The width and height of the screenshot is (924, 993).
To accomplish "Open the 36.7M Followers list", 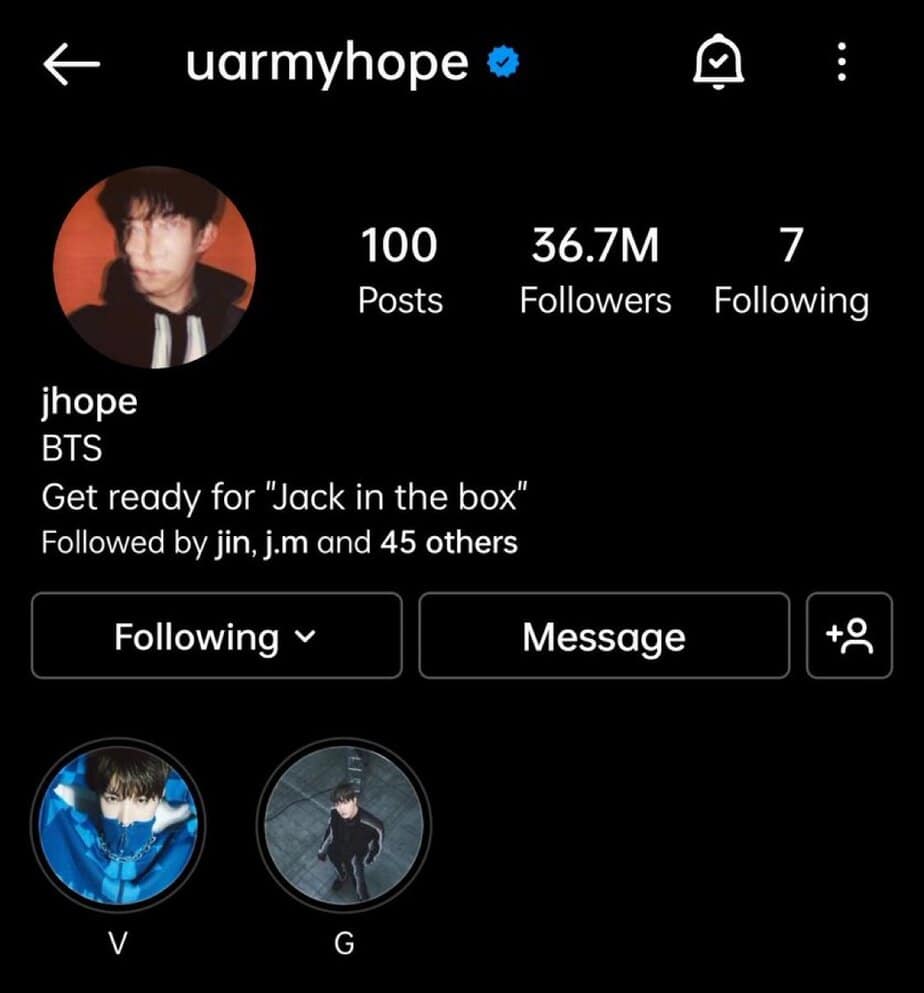I will click(x=595, y=270).
